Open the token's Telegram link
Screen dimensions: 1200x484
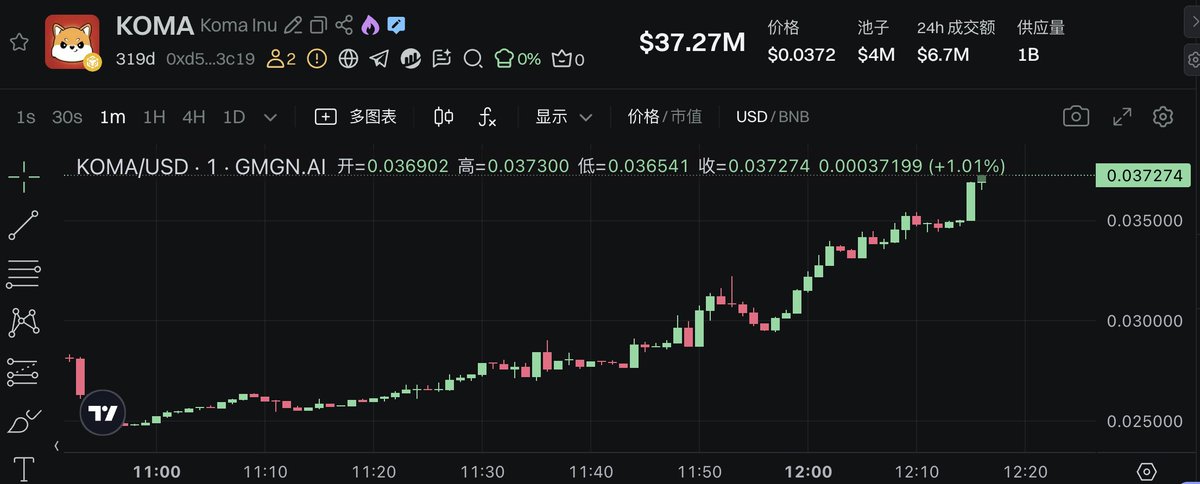pyautogui.click(x=379, y=59)
